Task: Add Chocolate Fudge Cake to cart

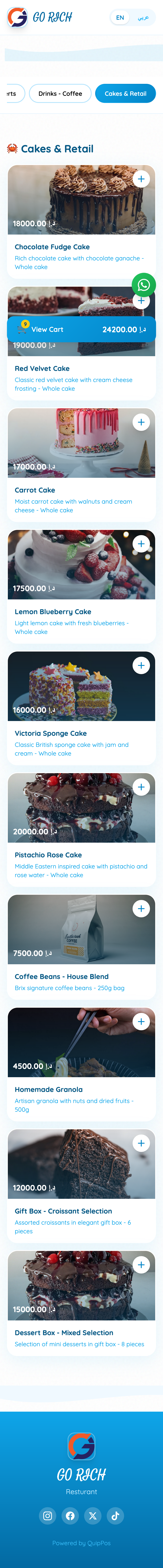Action: click(141, 179)
